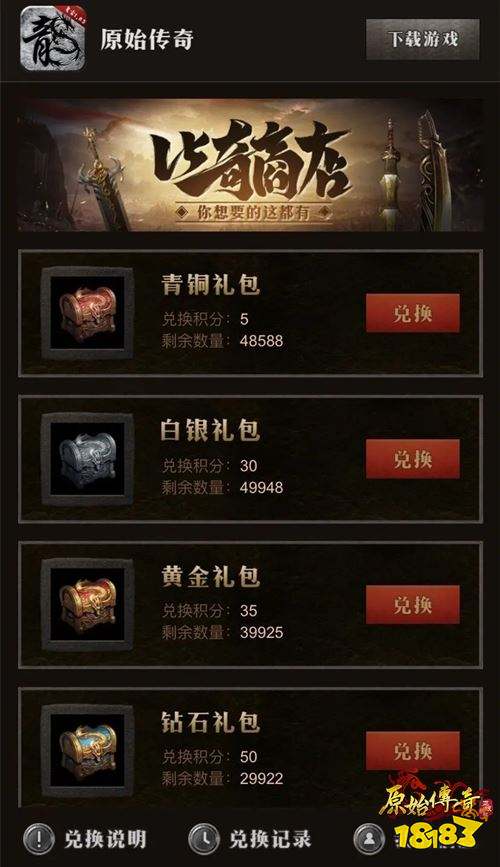Tap the 下载游戏 download button
This screenshot has width=500, height=867.
coord(423,39)
